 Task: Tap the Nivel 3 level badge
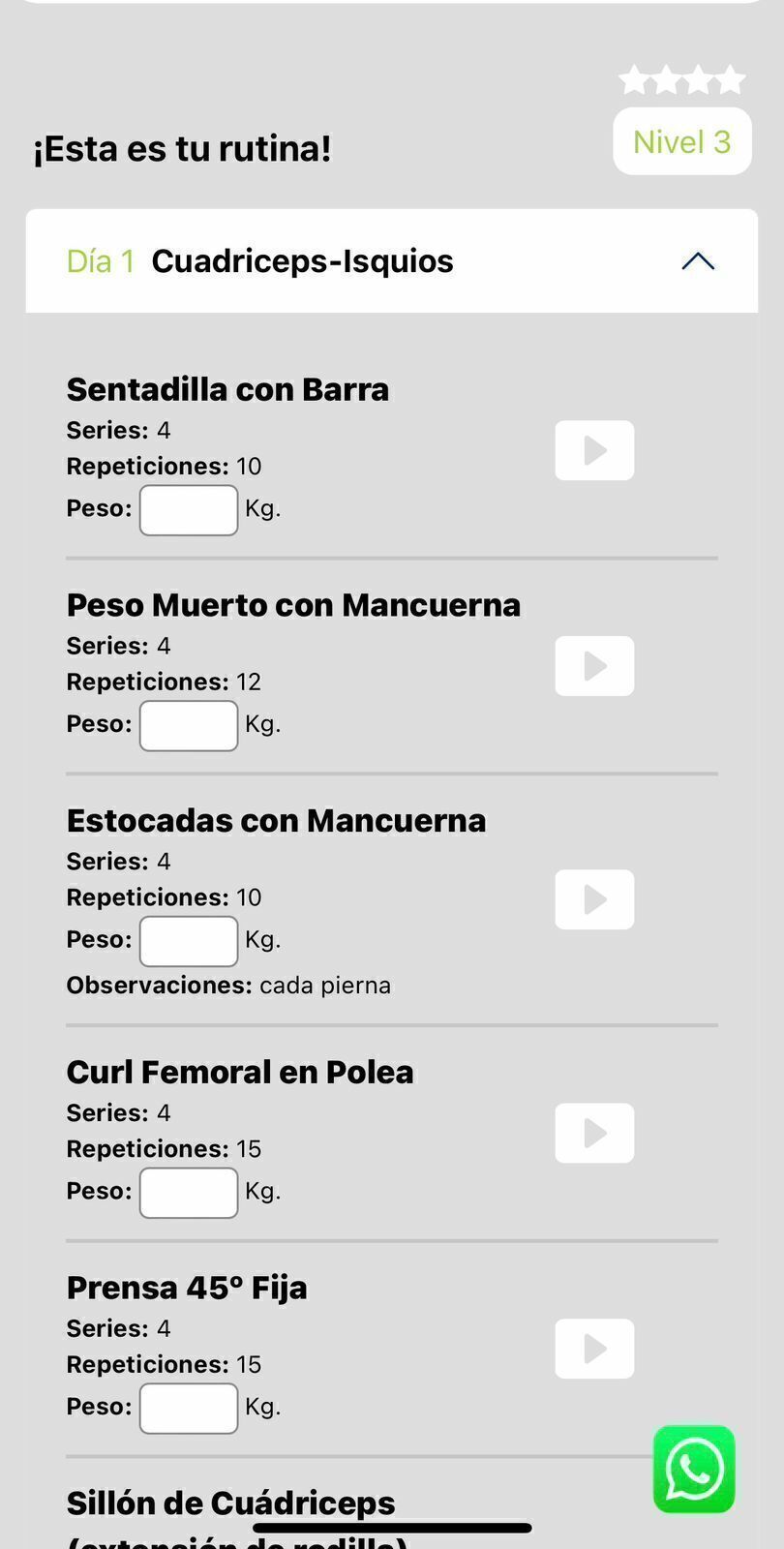(682, 141)
